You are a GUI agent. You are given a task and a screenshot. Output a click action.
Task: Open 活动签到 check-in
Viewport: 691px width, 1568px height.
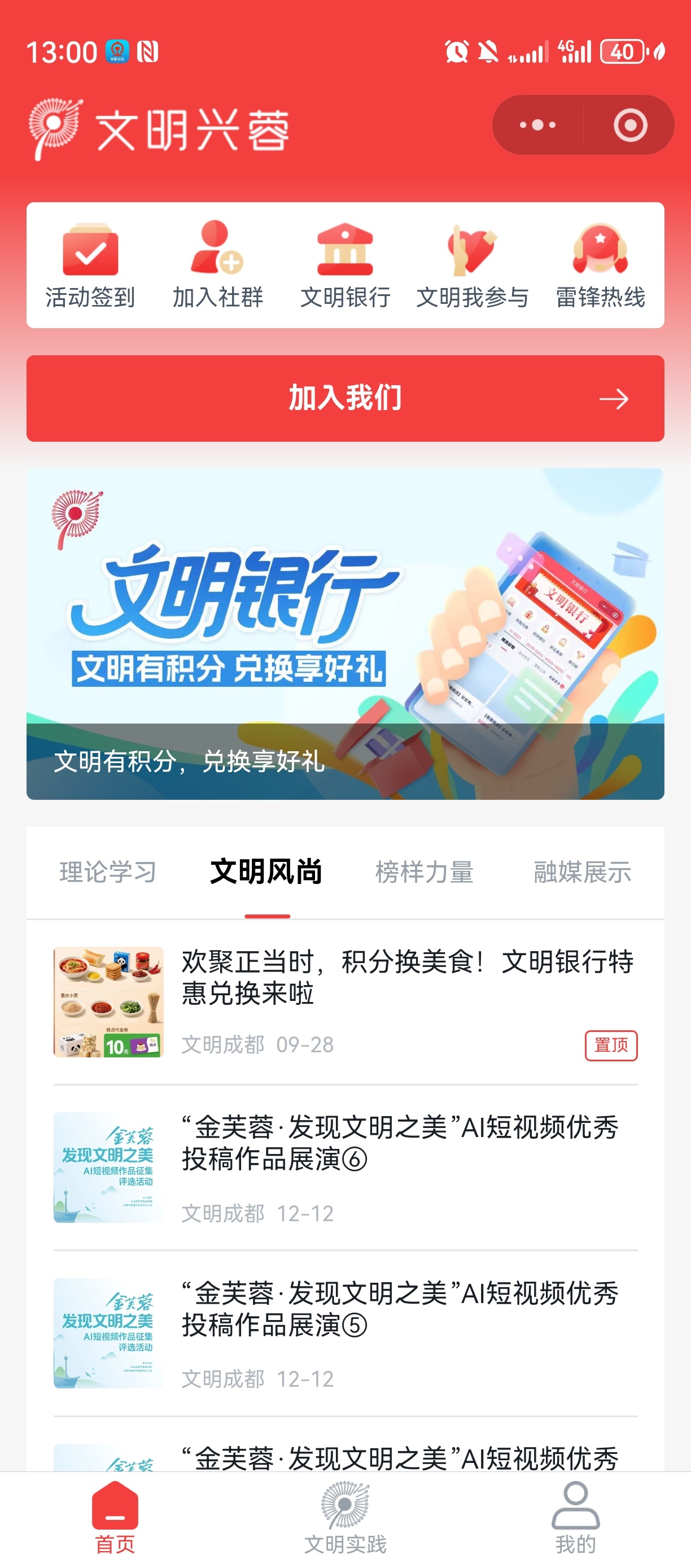(x=90, y=266)
